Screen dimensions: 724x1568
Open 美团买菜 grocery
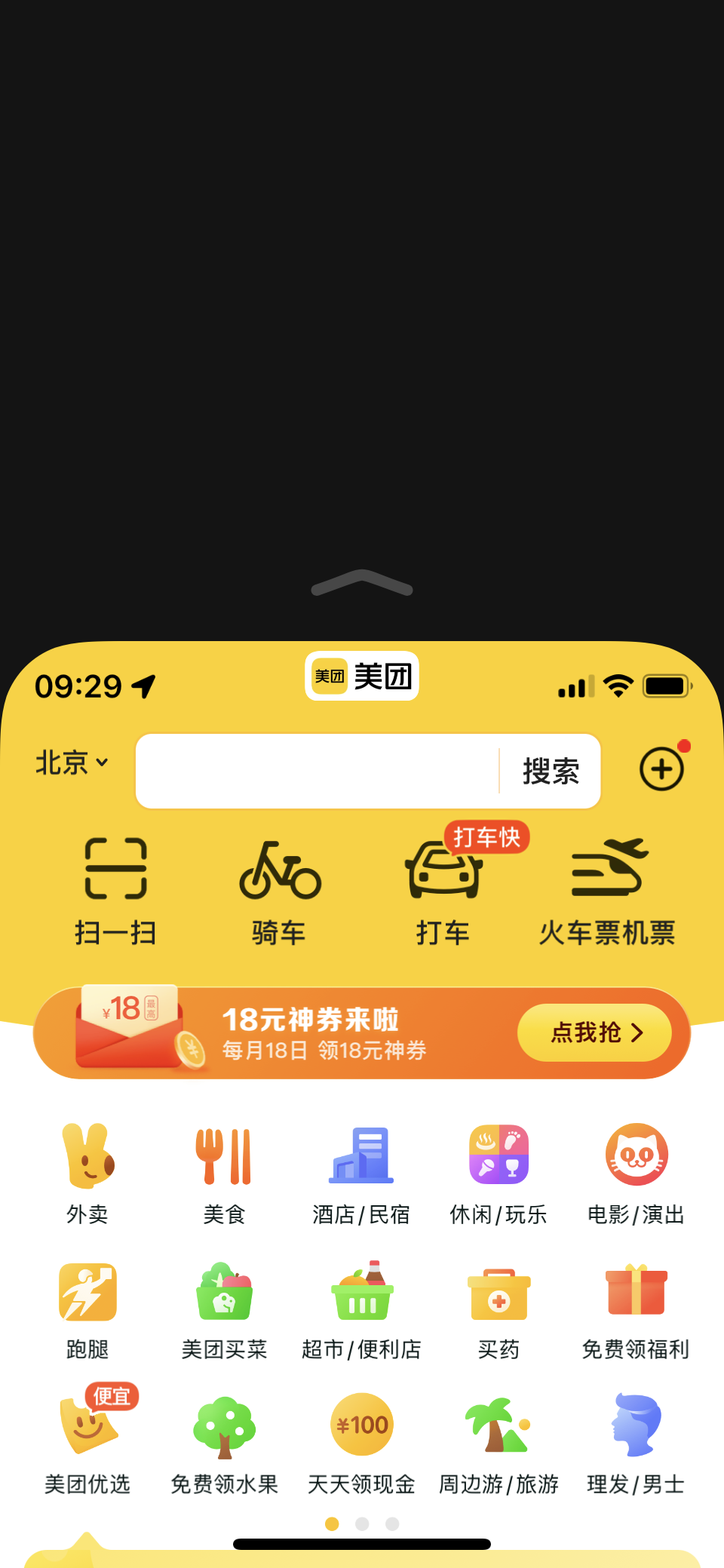(x=224, y=1309)
